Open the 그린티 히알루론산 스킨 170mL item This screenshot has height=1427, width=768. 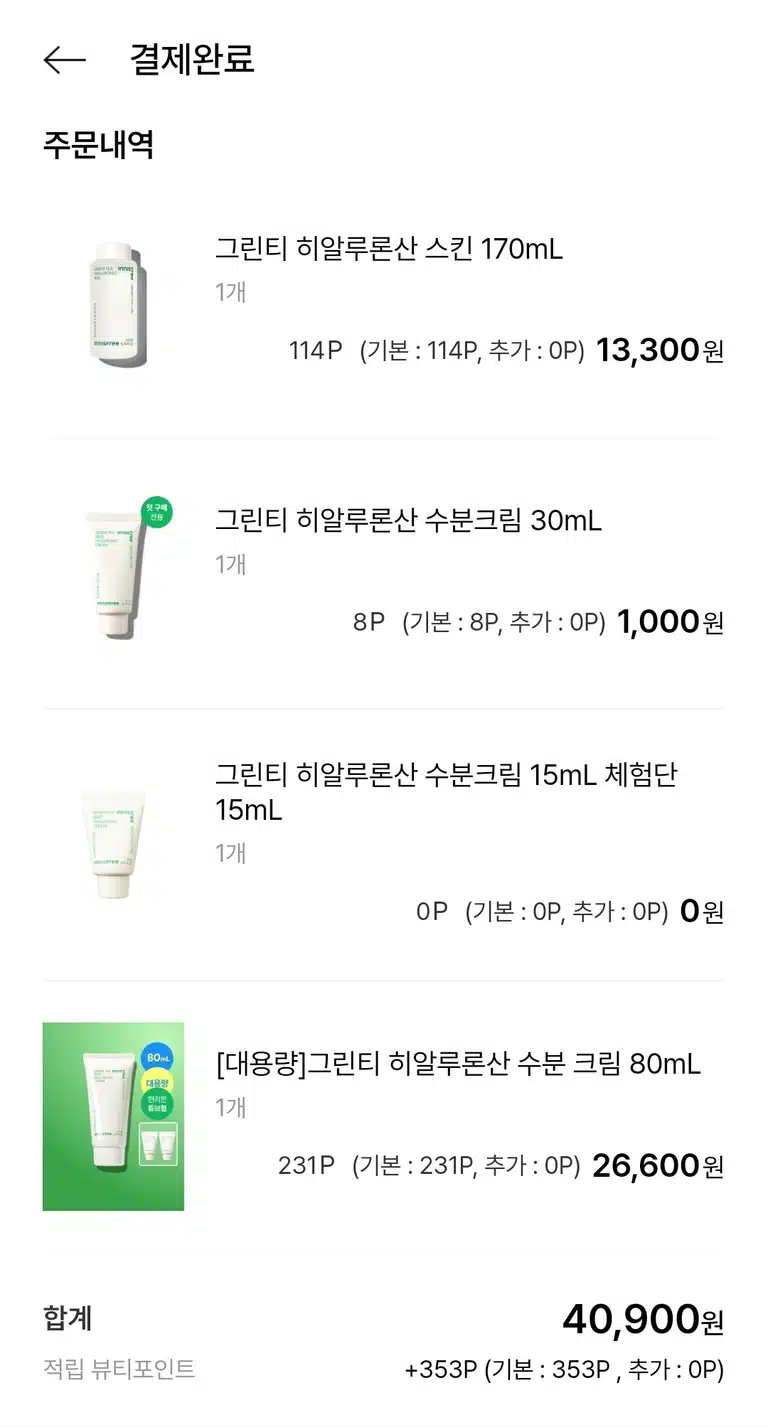[384, 302]
